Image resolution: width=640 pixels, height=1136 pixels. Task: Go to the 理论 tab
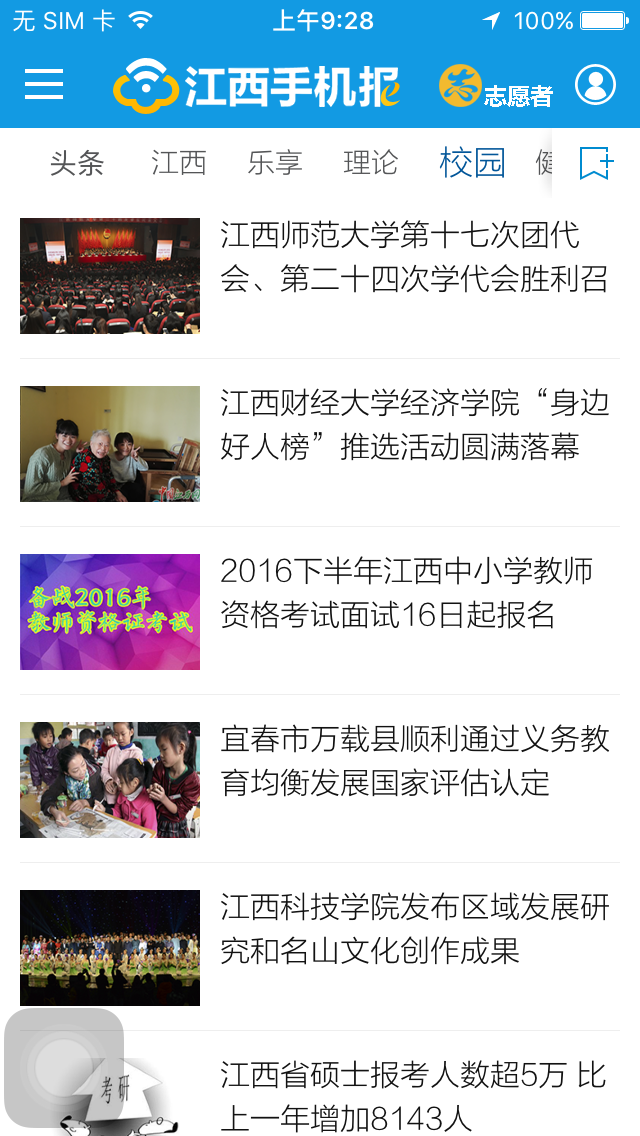click(x=370, y=163)
